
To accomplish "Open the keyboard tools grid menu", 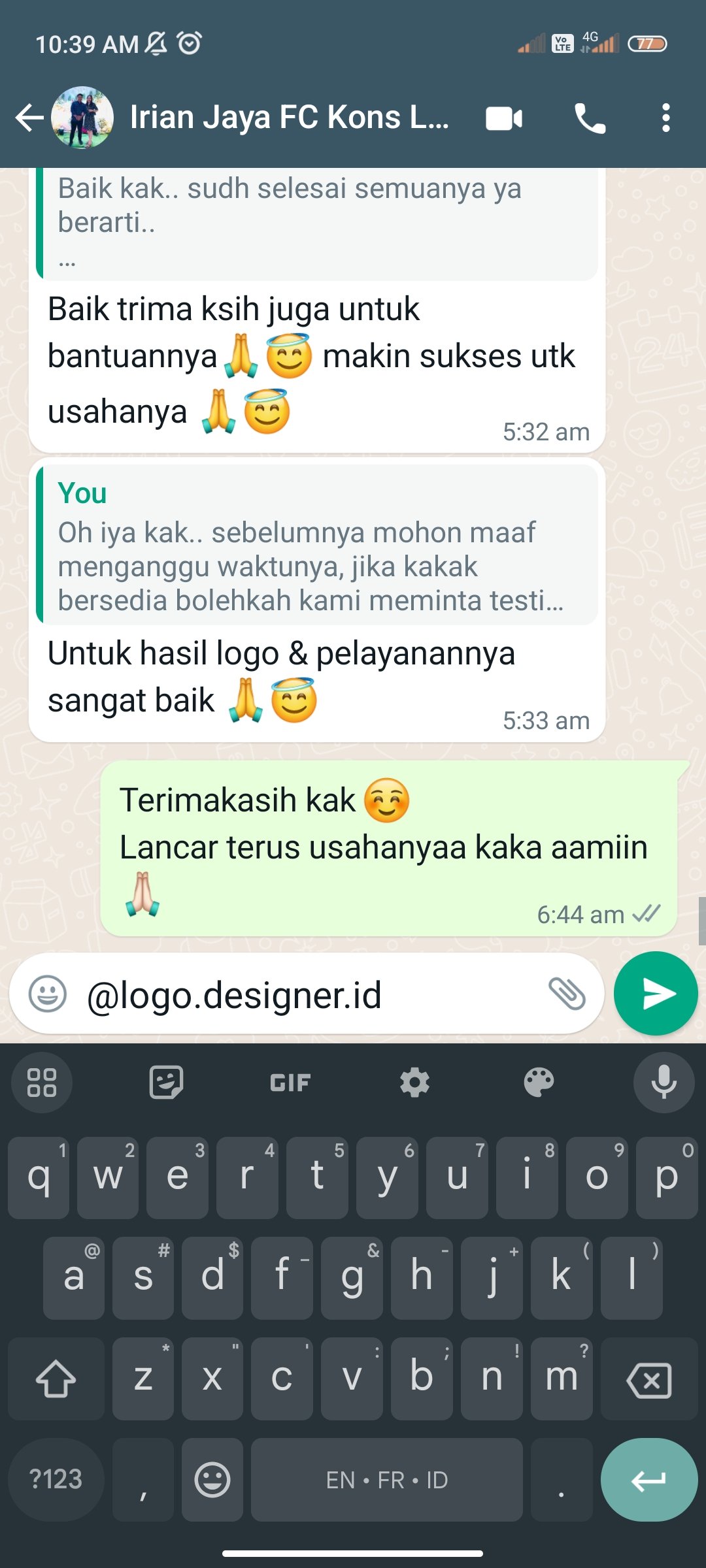I will [x=42, y=1083].
